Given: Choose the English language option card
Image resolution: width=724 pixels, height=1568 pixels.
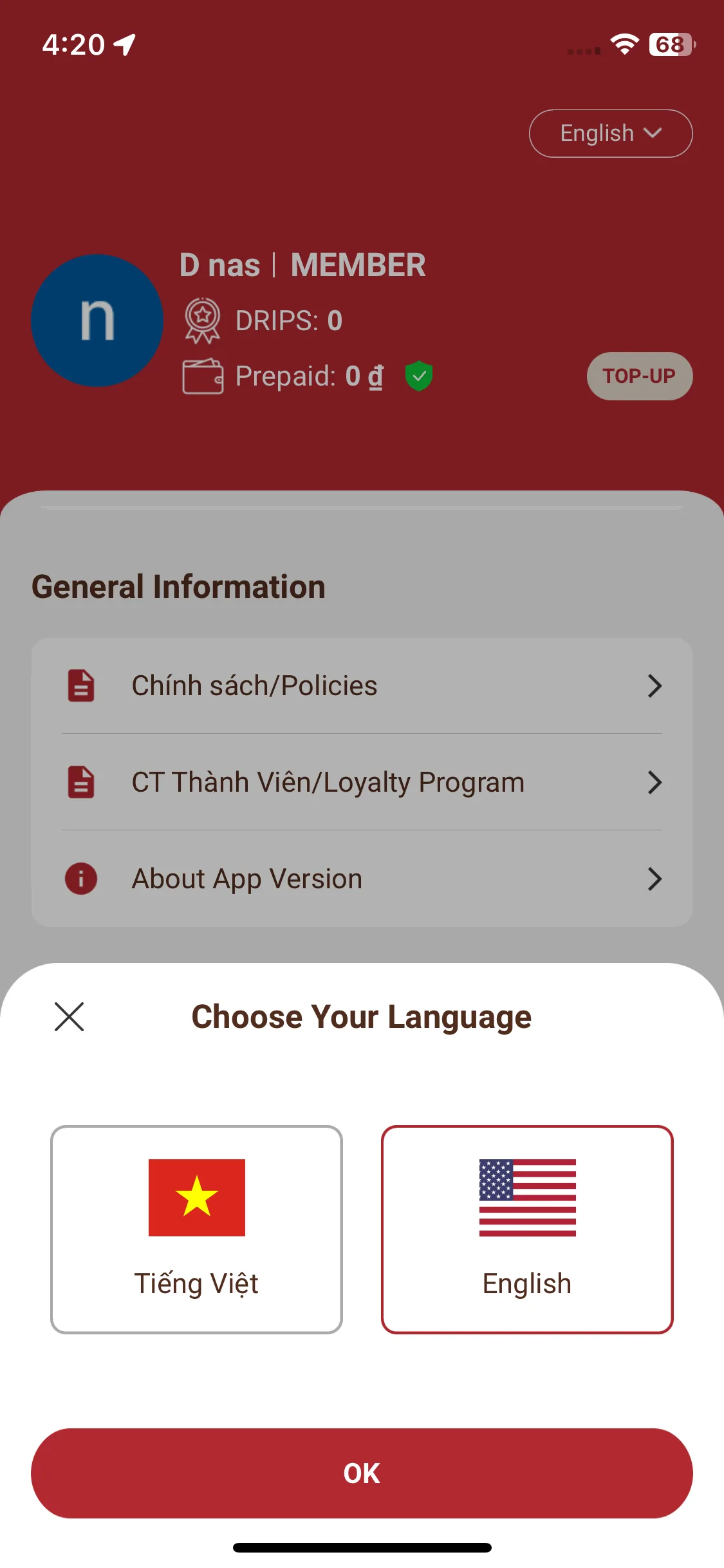Looking at the screenshot, I should 527,1229.
